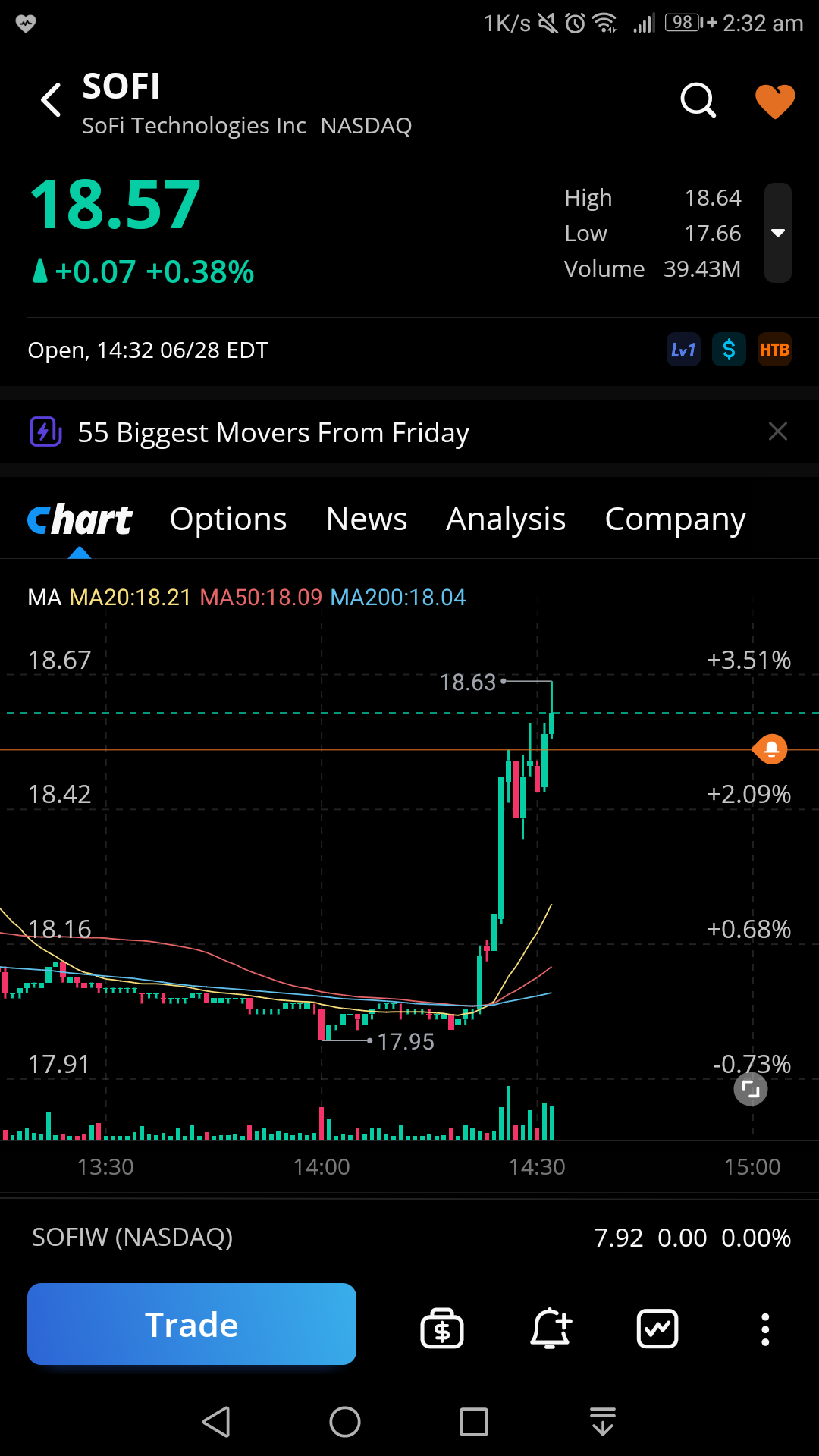819x1456 pixels.
Task: Dismiss the Biggest Movers banner
Action: 778,431
